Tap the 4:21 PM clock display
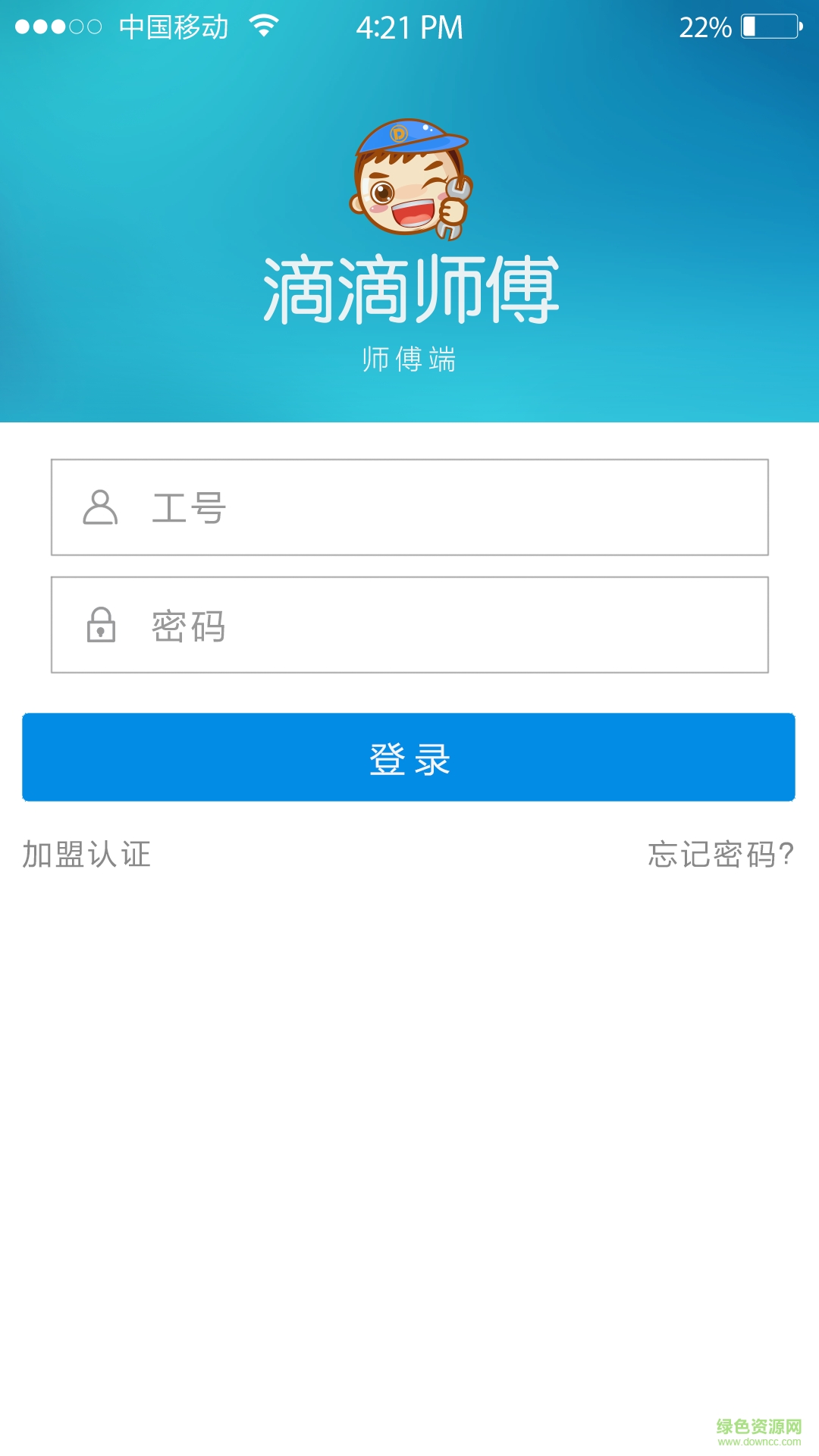 [x=409, y=25]
